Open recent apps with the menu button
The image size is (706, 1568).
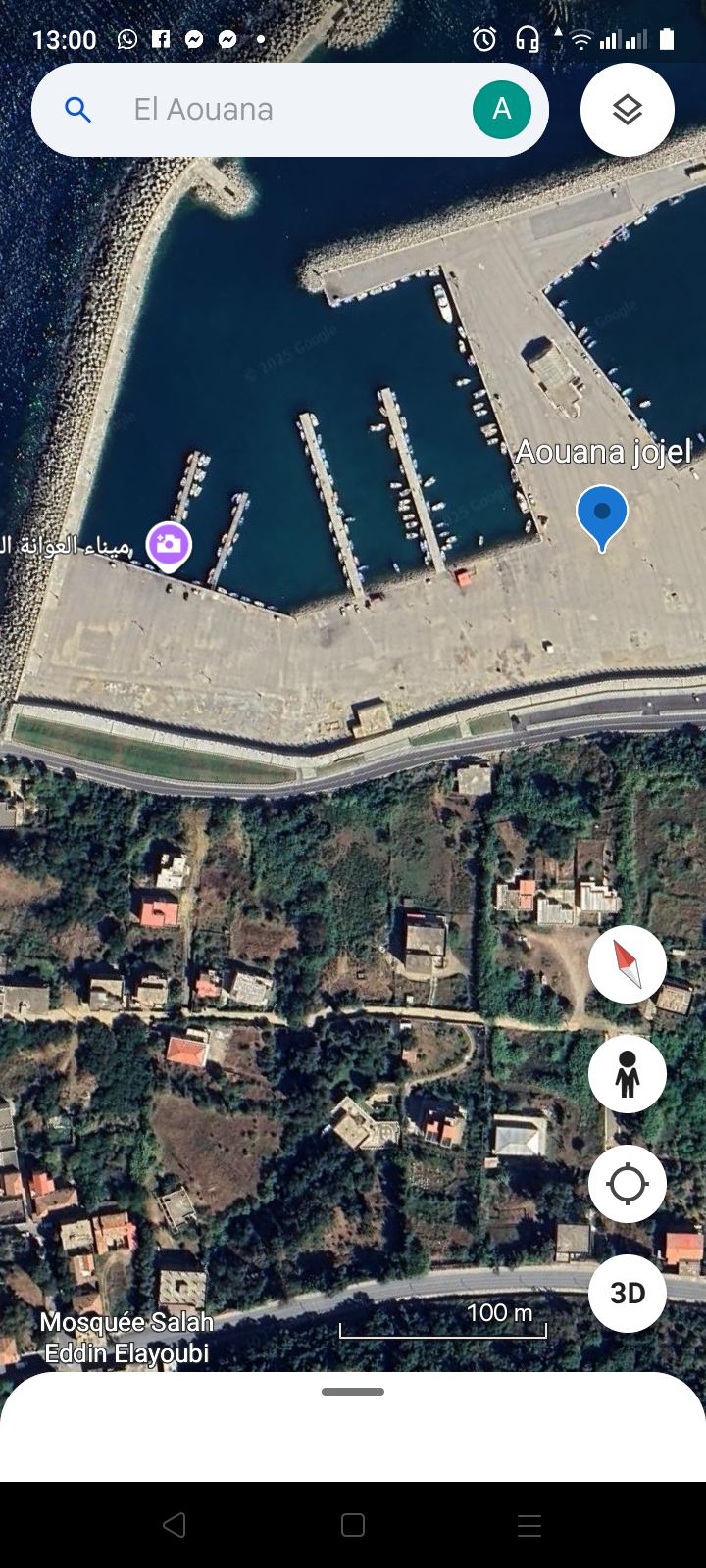[x=529, y=1525]
